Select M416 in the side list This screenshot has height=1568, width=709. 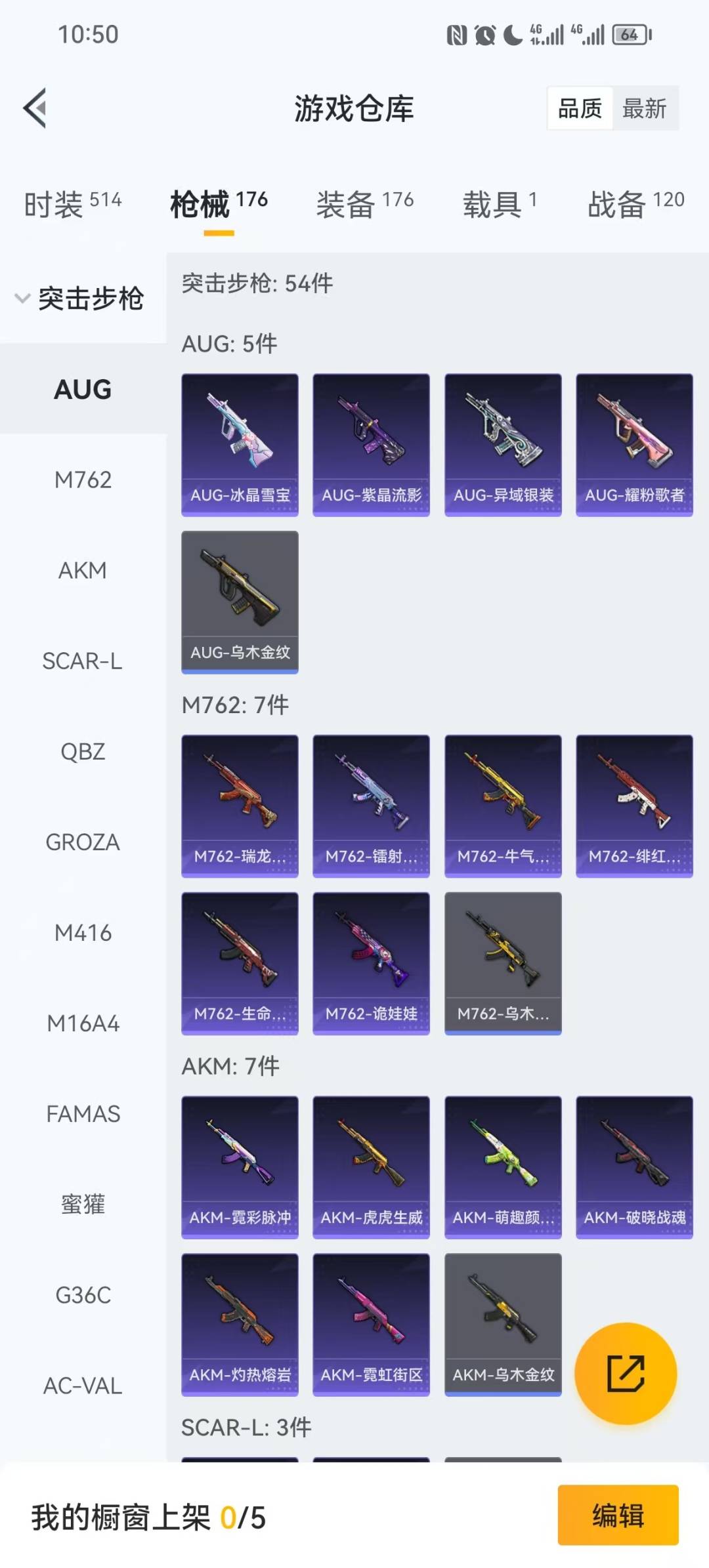[83, 932]
